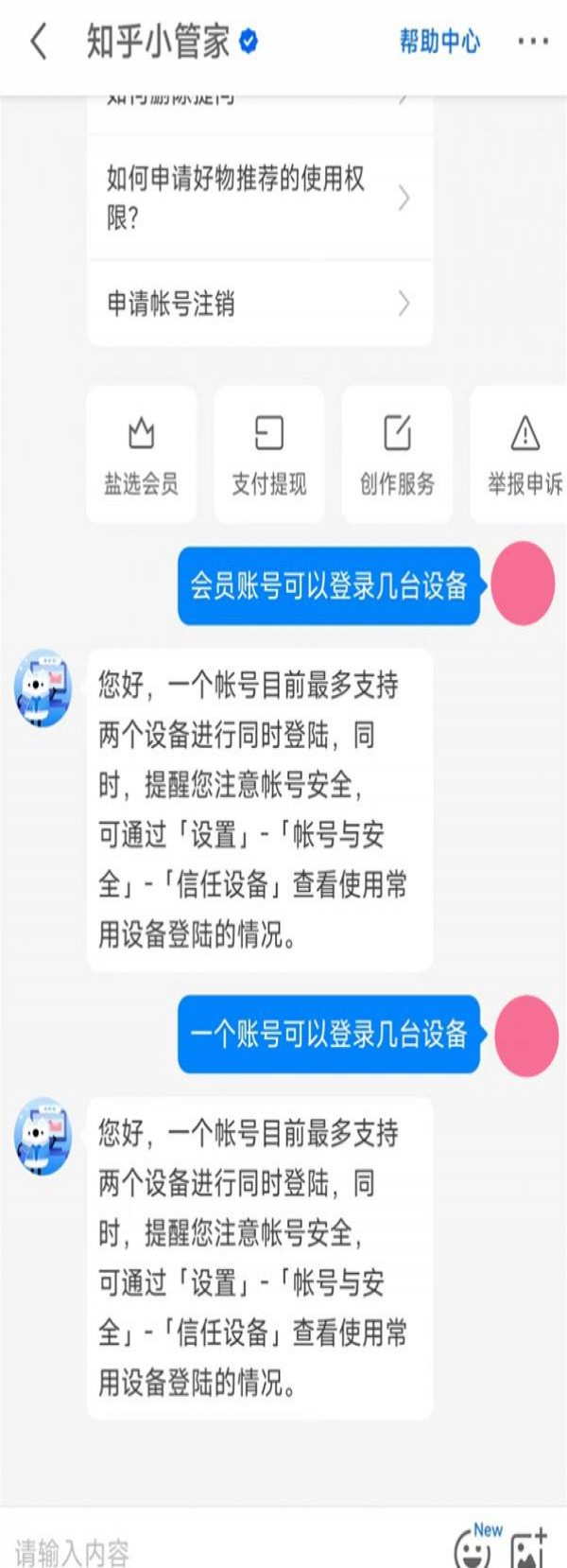Open the 举报申诉 shortcut
Screen dimensions: 567x1568
tap(523, 455)
